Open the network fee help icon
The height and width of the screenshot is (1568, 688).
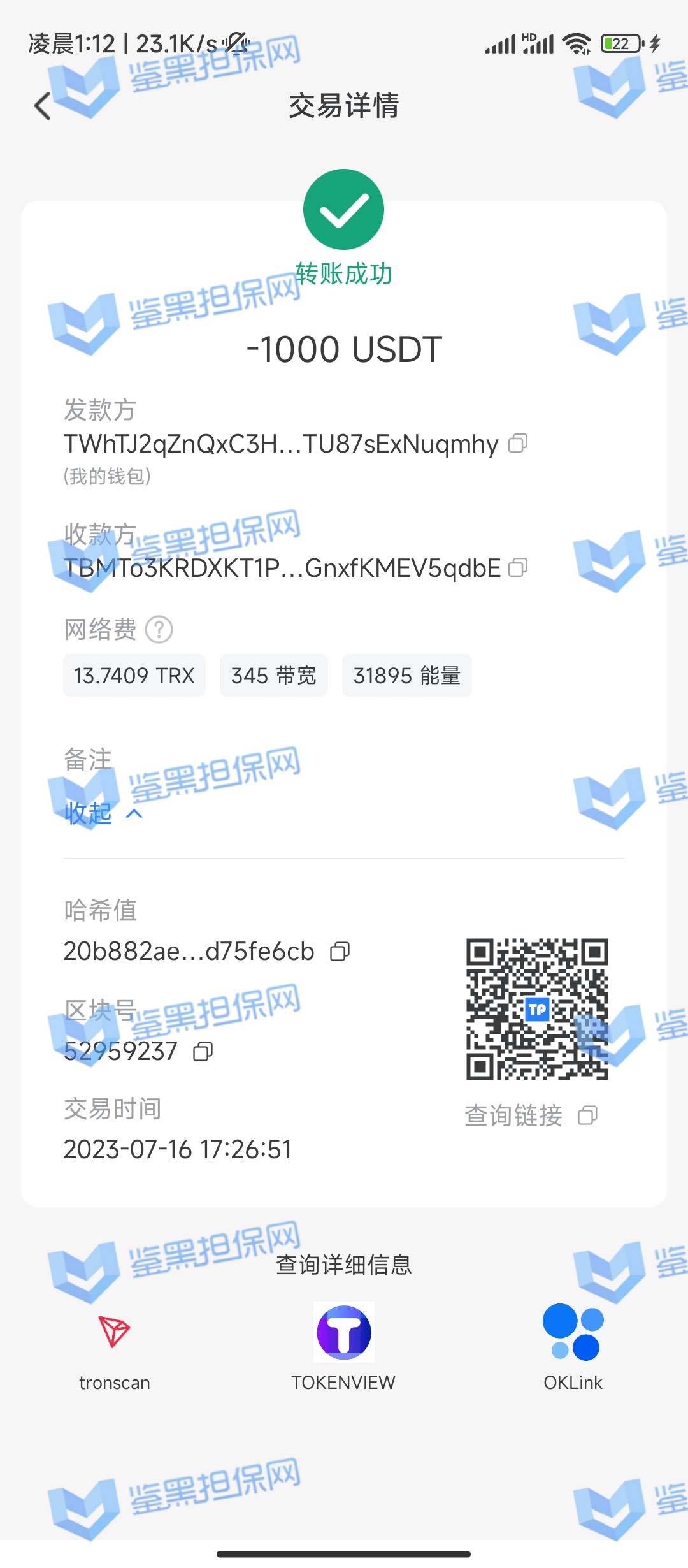pyautogui.click(x=159, y=630)
